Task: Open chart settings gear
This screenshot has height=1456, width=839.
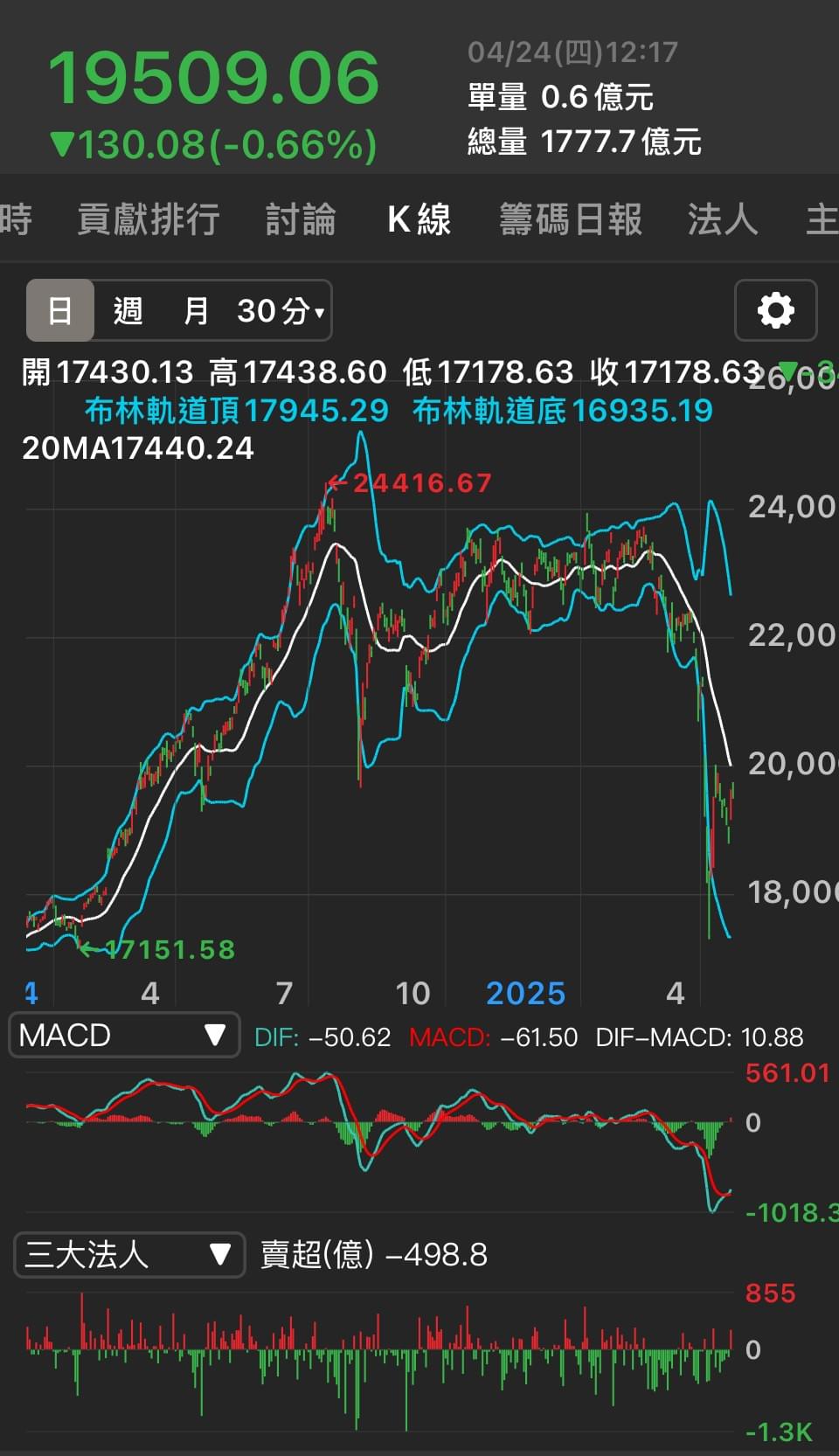Action: [775, 310]
